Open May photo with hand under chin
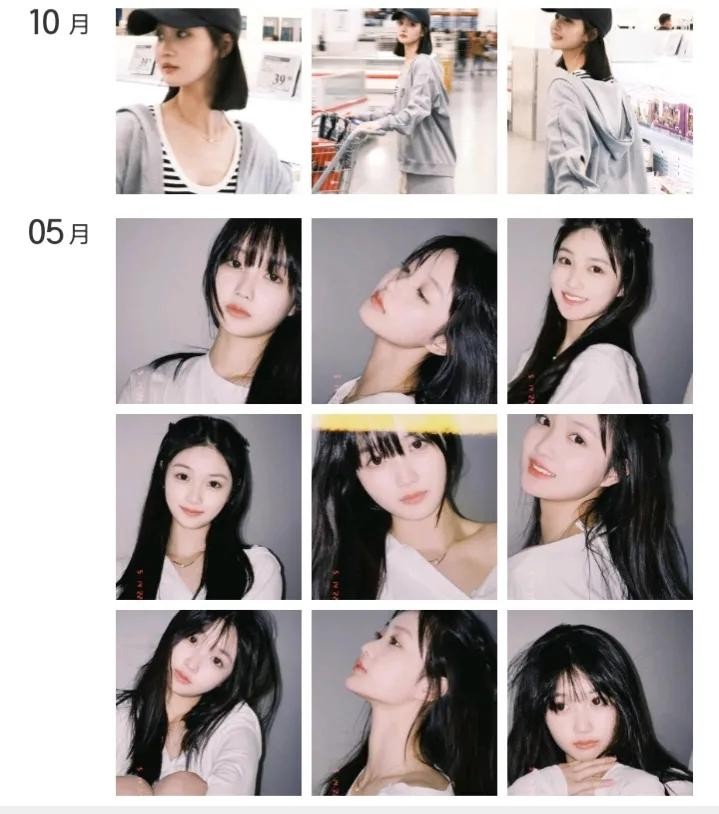Image resolution: width=719 pixels, height=814 pixels. 599,702
